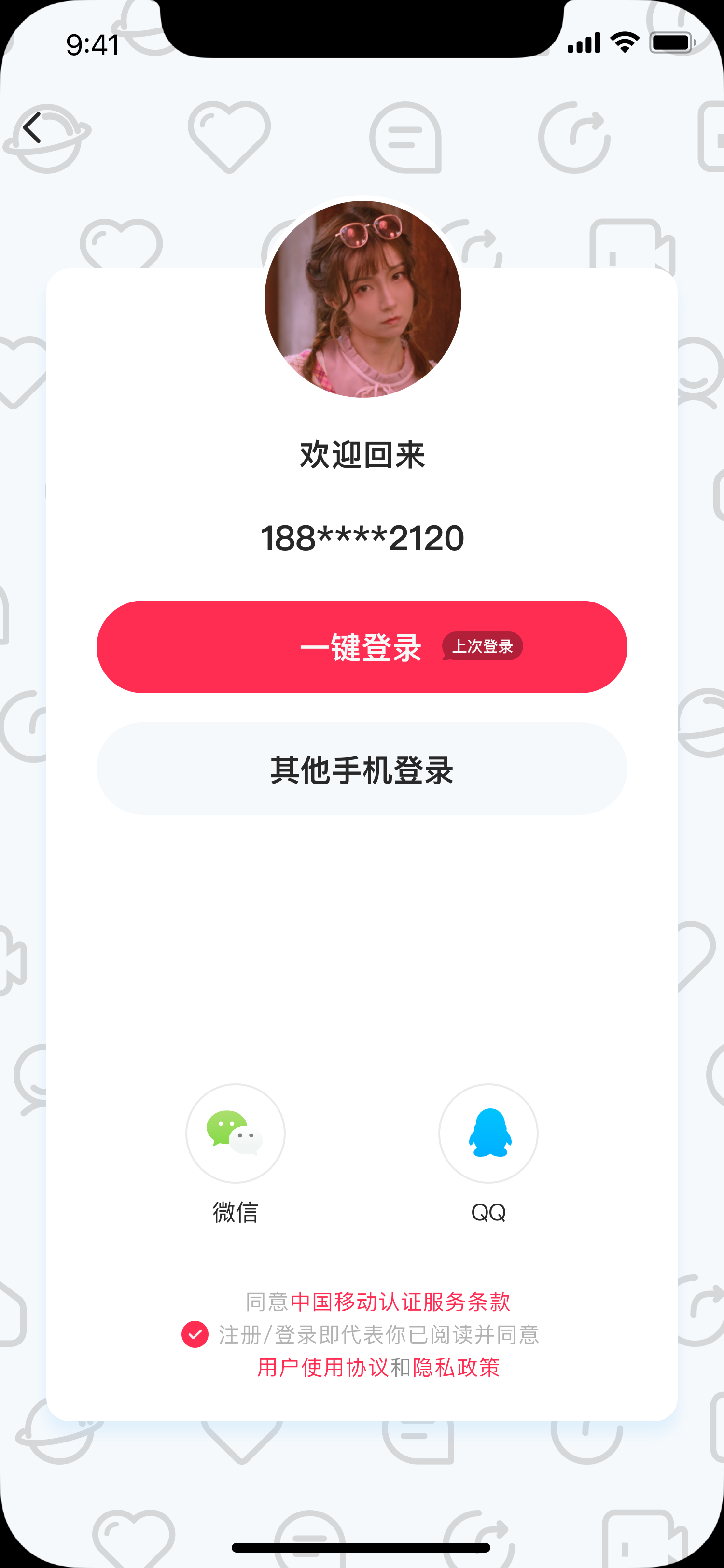Log in with QQ

click(488, 1133)
